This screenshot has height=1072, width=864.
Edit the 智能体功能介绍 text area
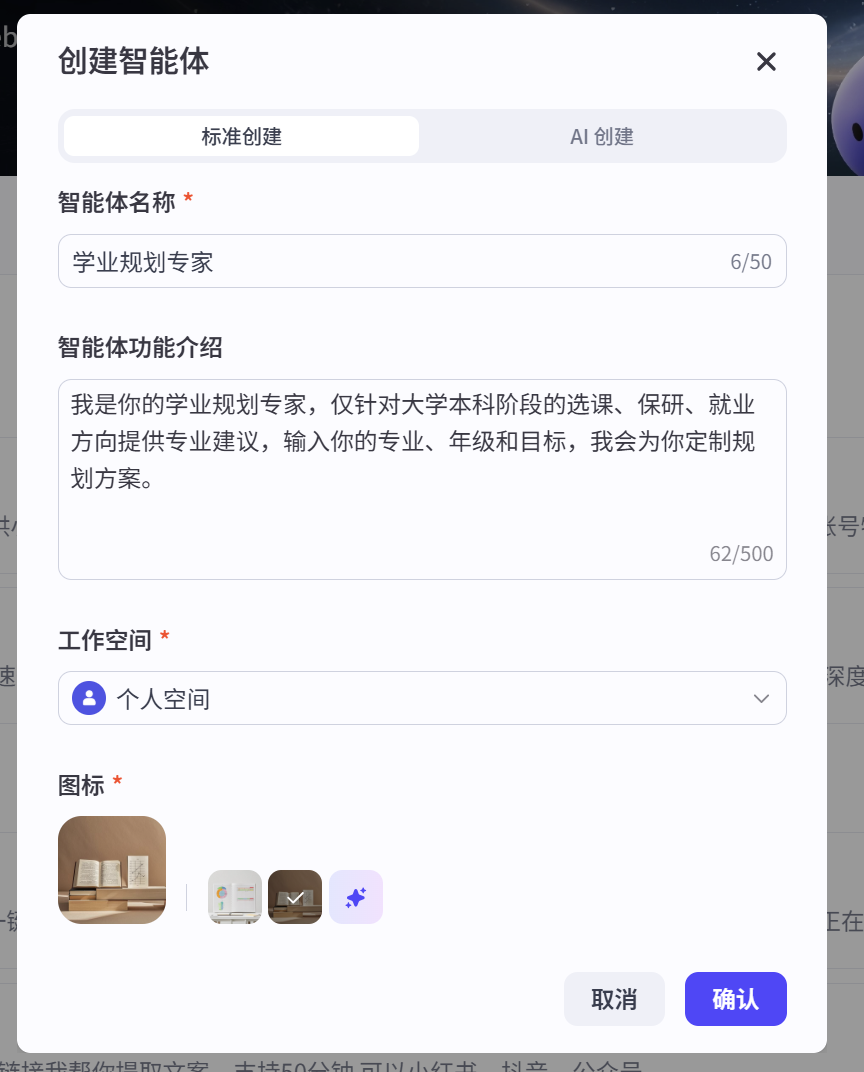[421, 478]
